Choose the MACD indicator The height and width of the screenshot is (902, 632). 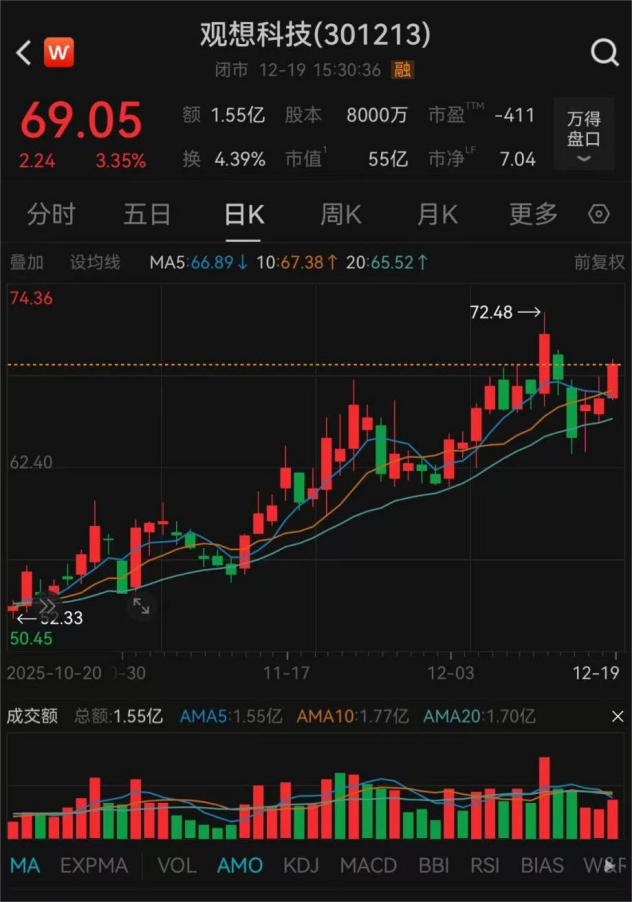[x=368, y=866]
